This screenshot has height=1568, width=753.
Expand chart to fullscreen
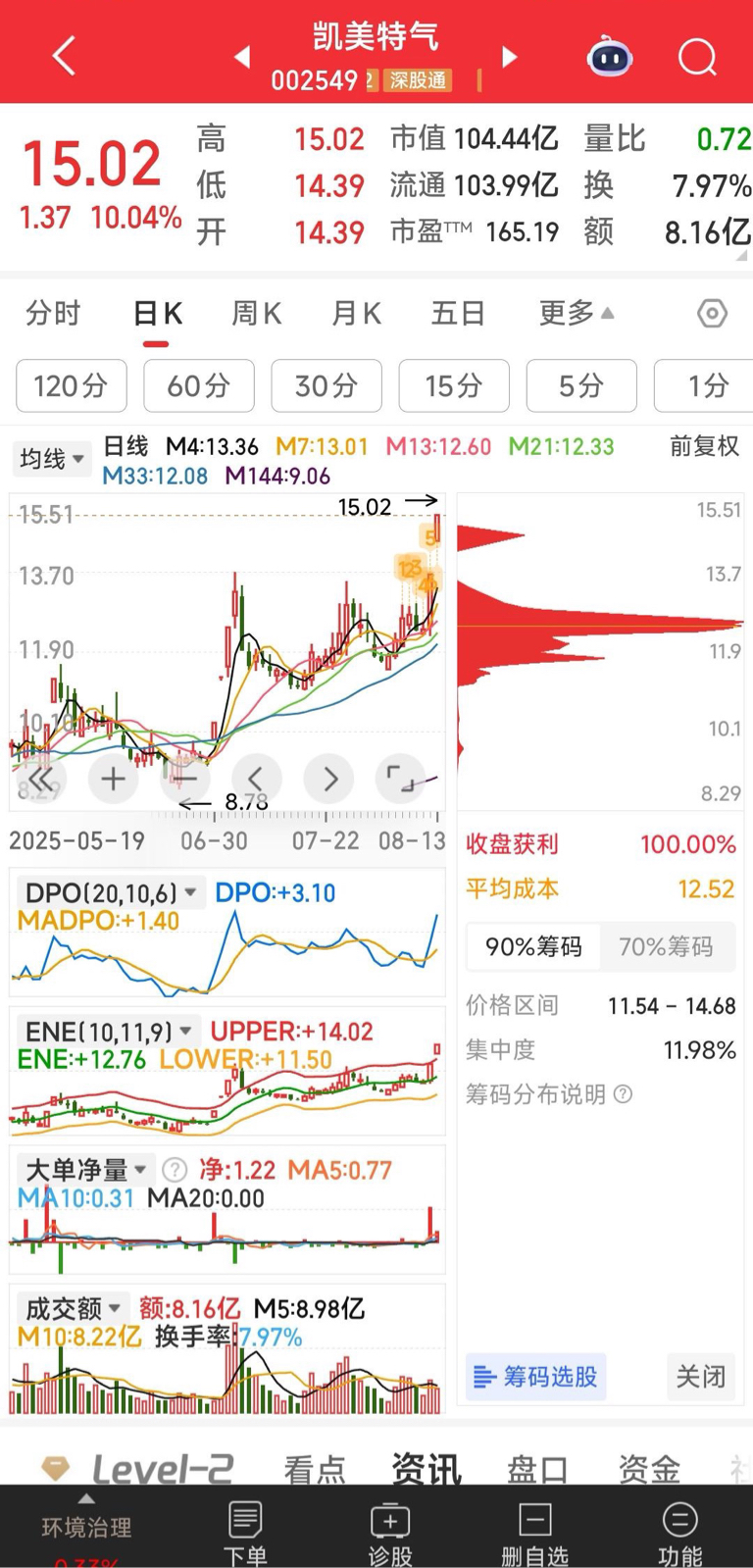pos(400,779)
